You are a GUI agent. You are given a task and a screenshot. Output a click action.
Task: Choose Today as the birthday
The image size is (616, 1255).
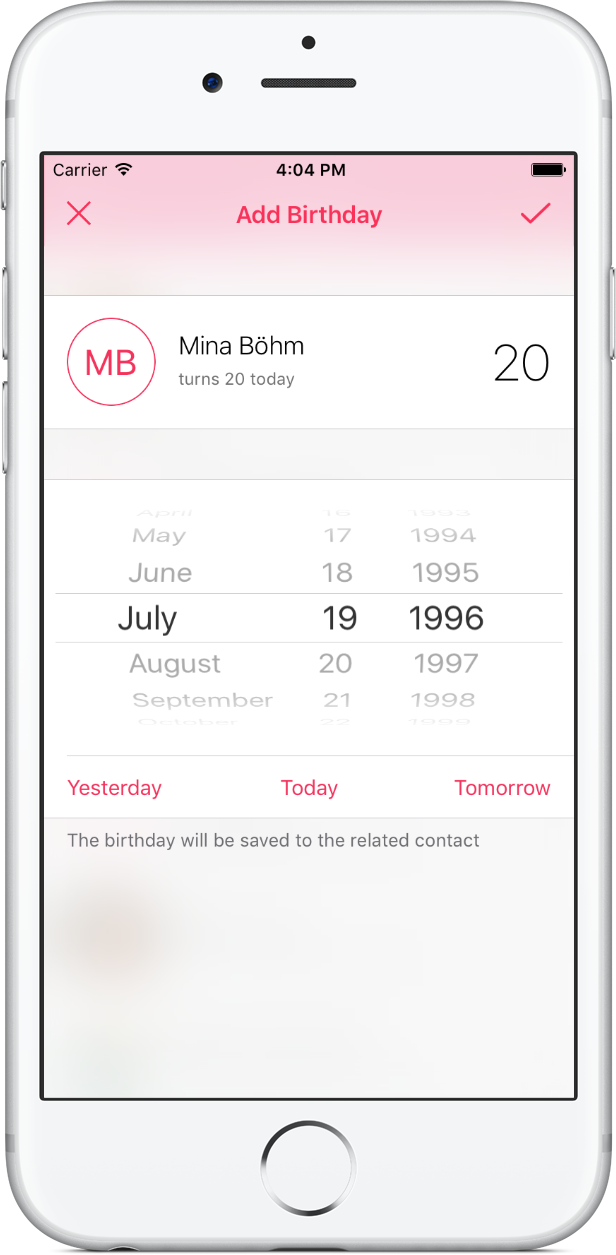[309, 788]
